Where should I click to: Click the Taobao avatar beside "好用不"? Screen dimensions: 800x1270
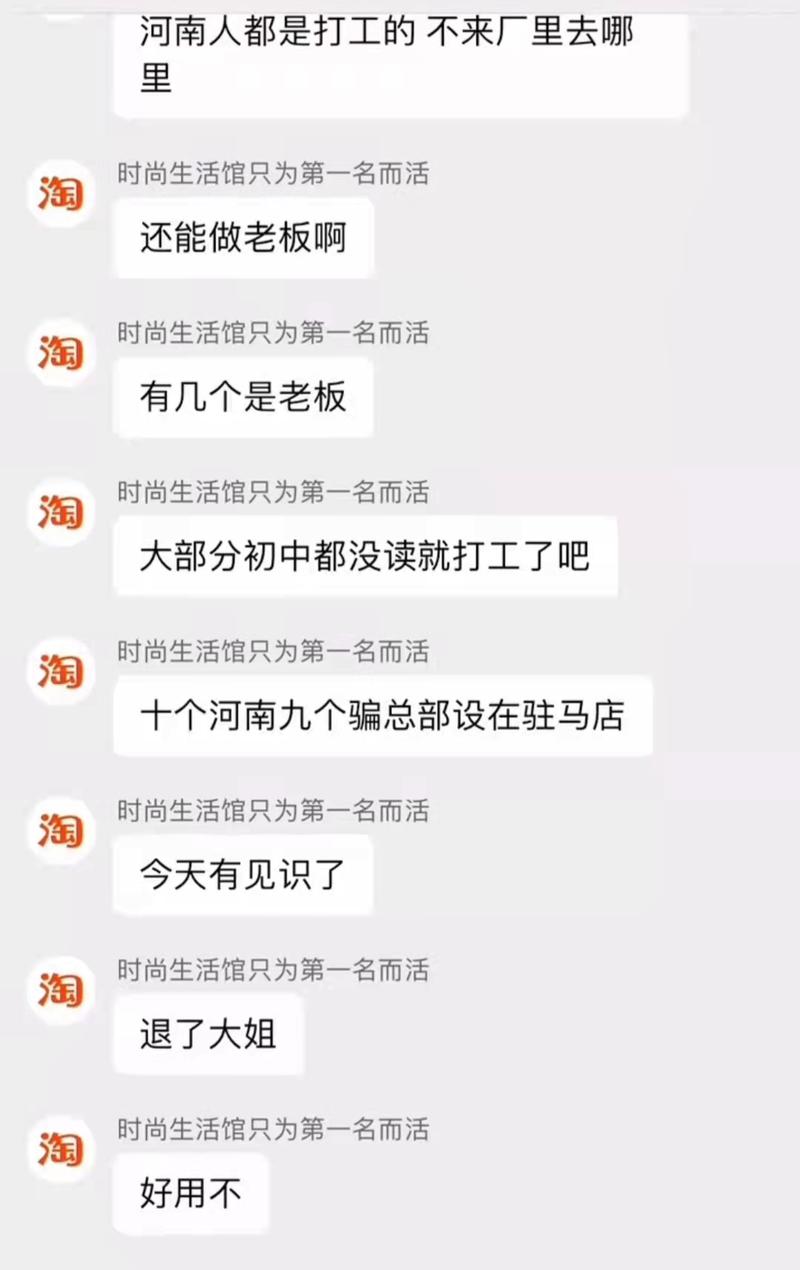[61, 1150]
